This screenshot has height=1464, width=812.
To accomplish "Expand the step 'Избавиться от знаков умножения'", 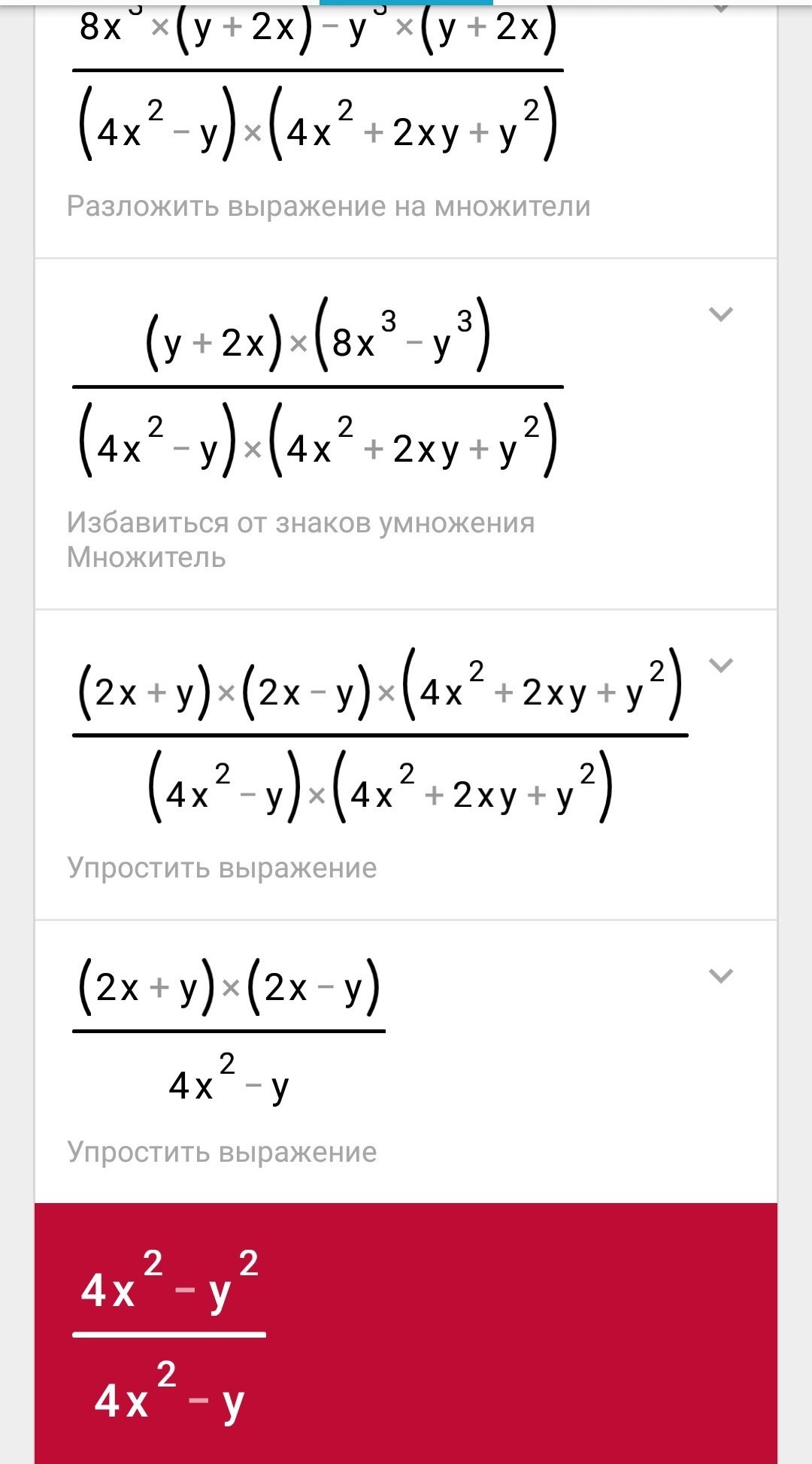I will click(720, 314).
